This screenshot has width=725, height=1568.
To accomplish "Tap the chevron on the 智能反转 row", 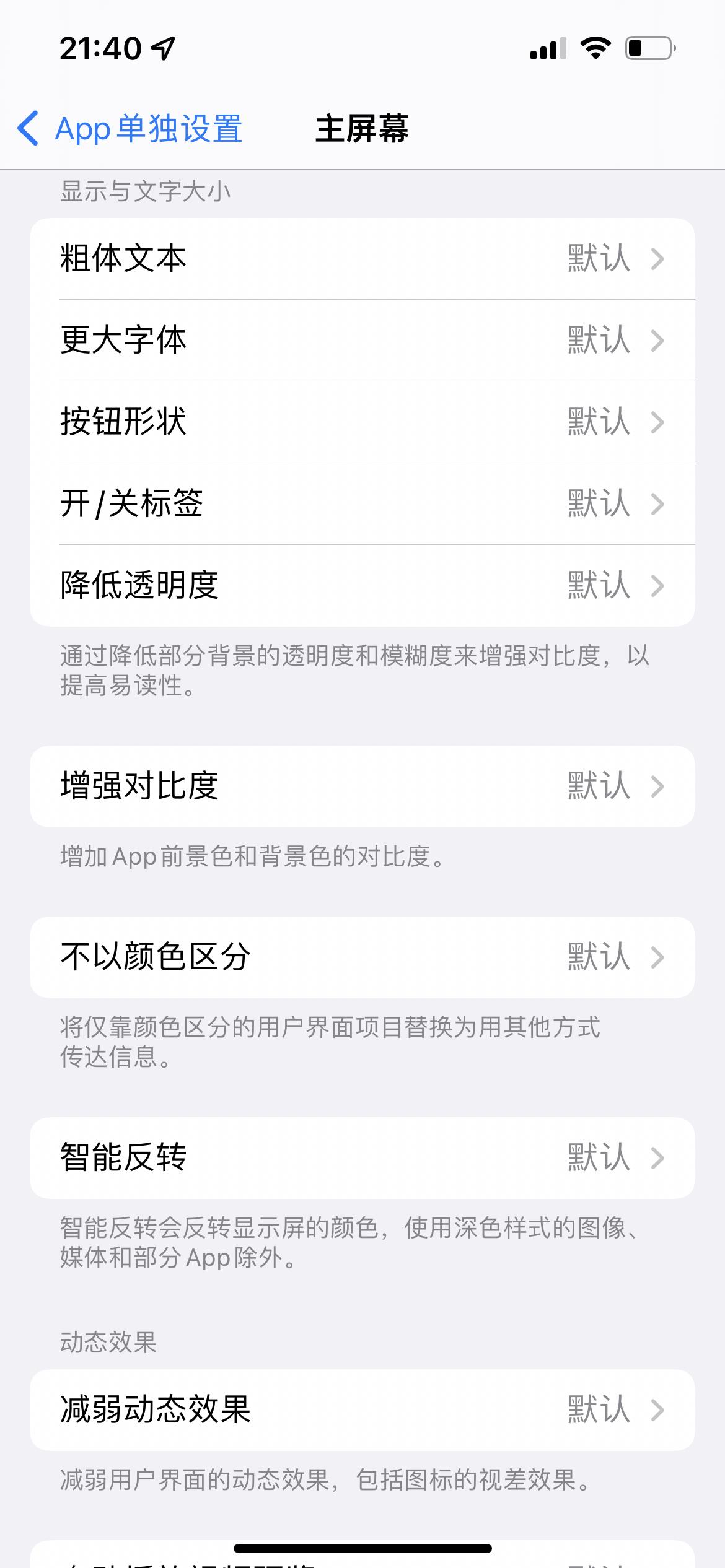I will (659, 1157).
